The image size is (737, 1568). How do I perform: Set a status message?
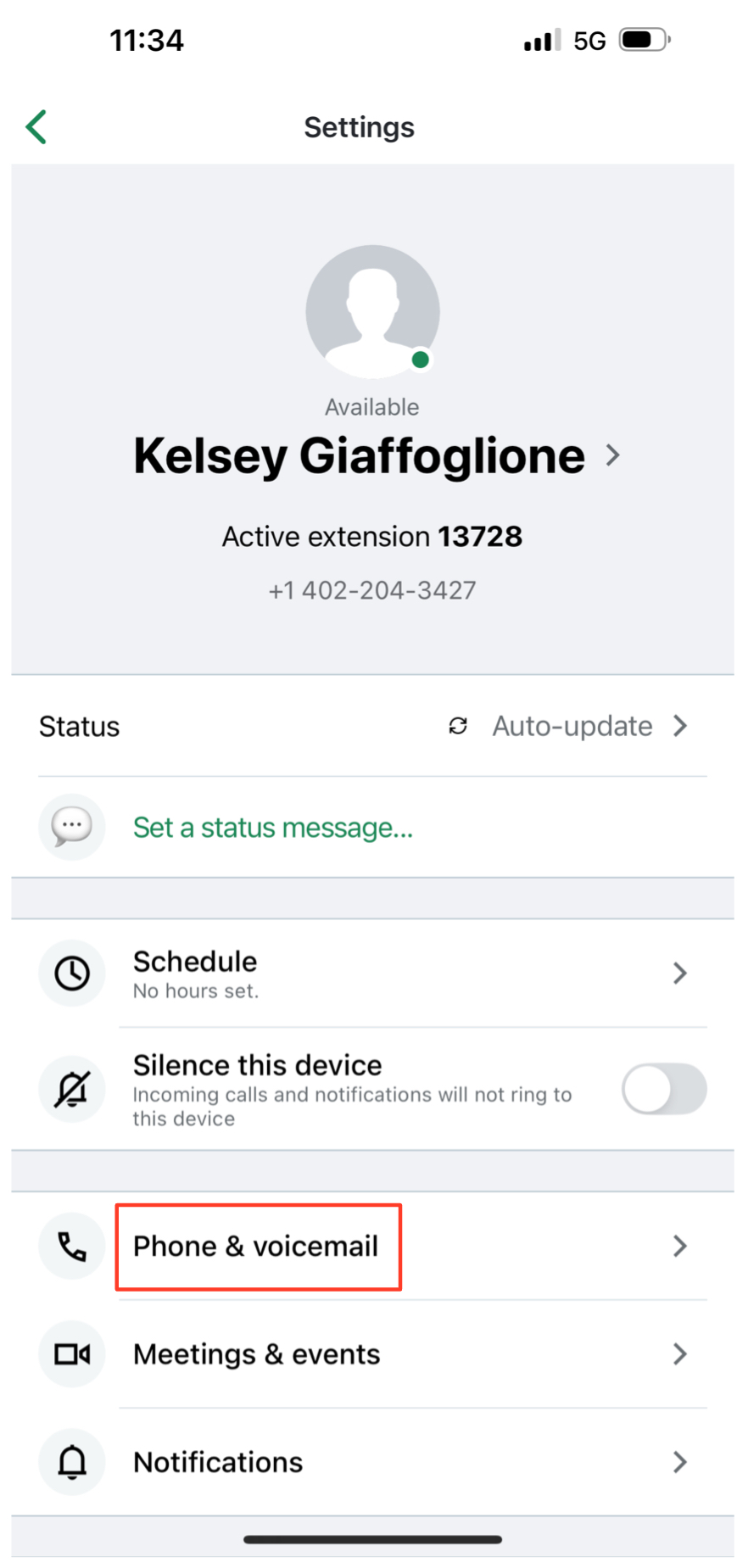tap(272, 827)
